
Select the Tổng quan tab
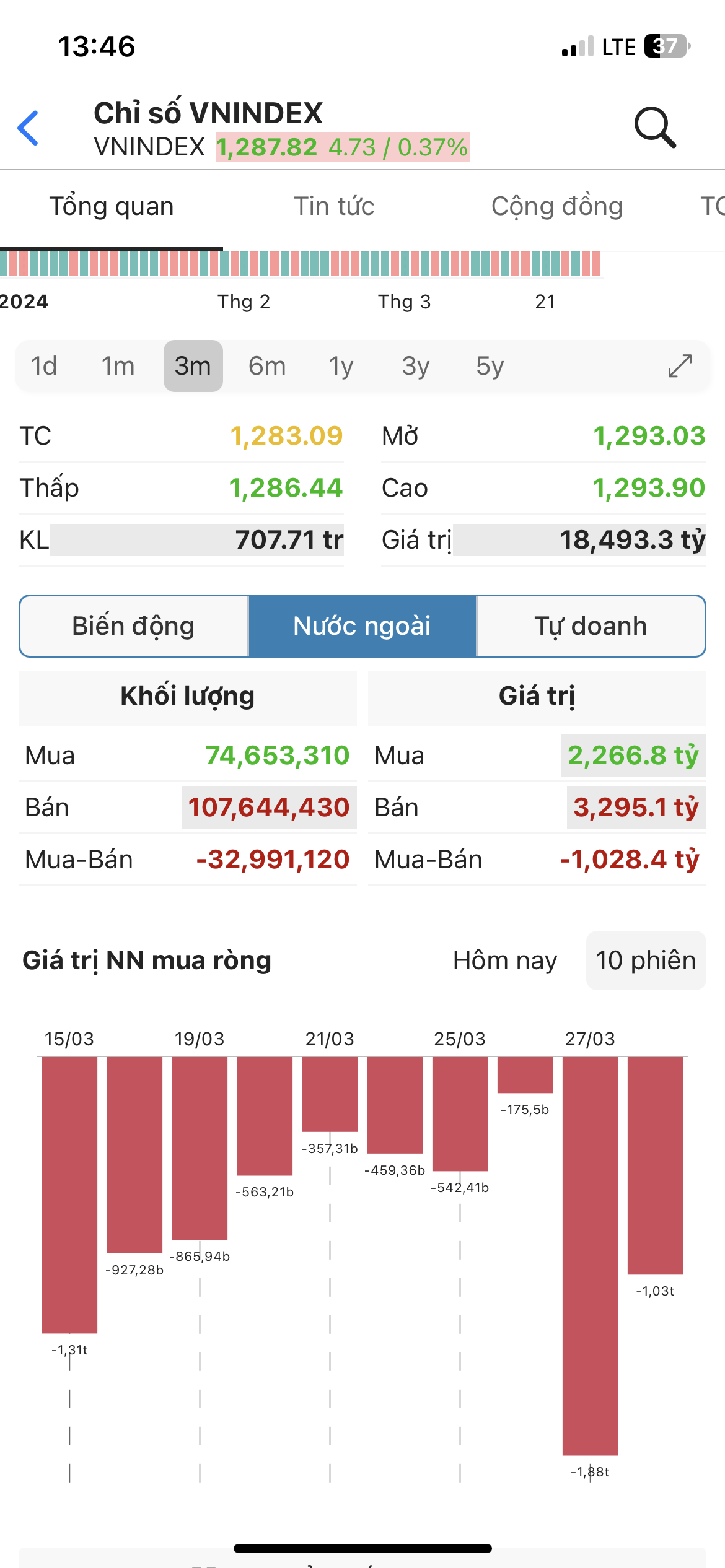tap(112, 206)
